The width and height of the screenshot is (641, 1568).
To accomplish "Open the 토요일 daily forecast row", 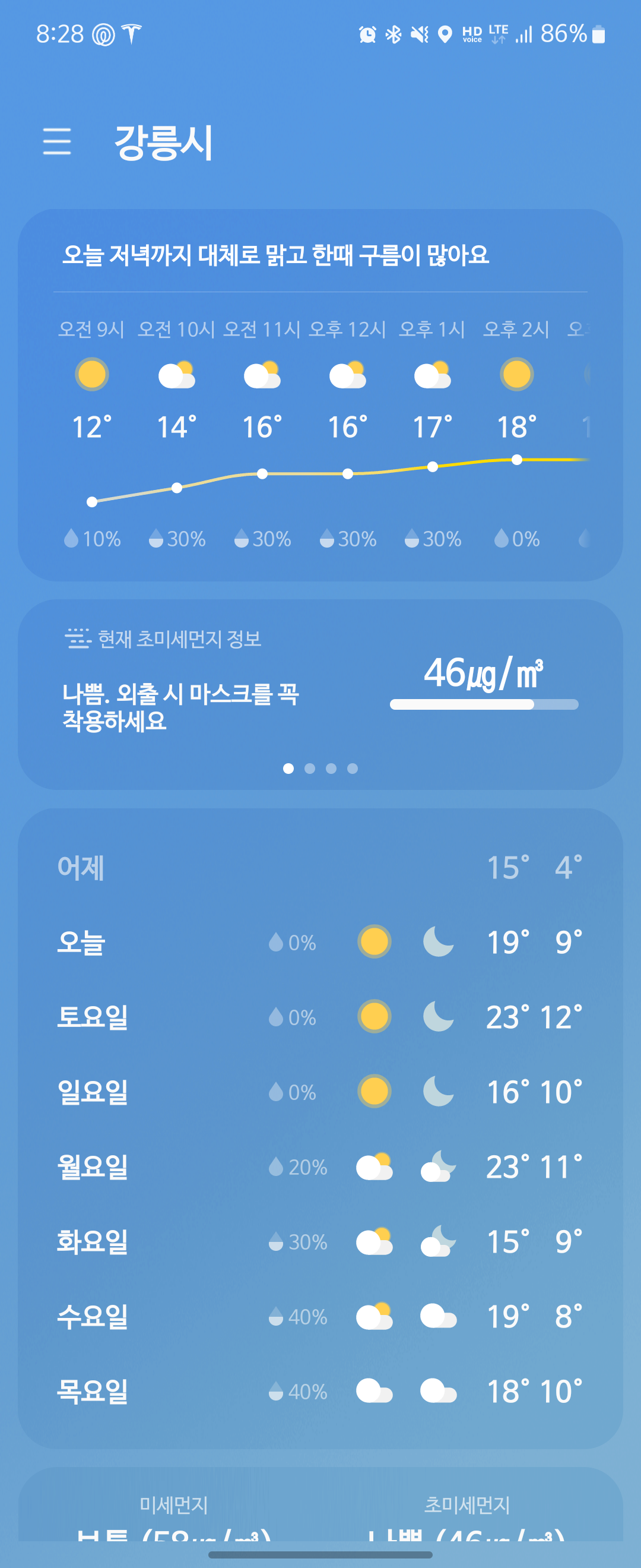I will 320,1017.
